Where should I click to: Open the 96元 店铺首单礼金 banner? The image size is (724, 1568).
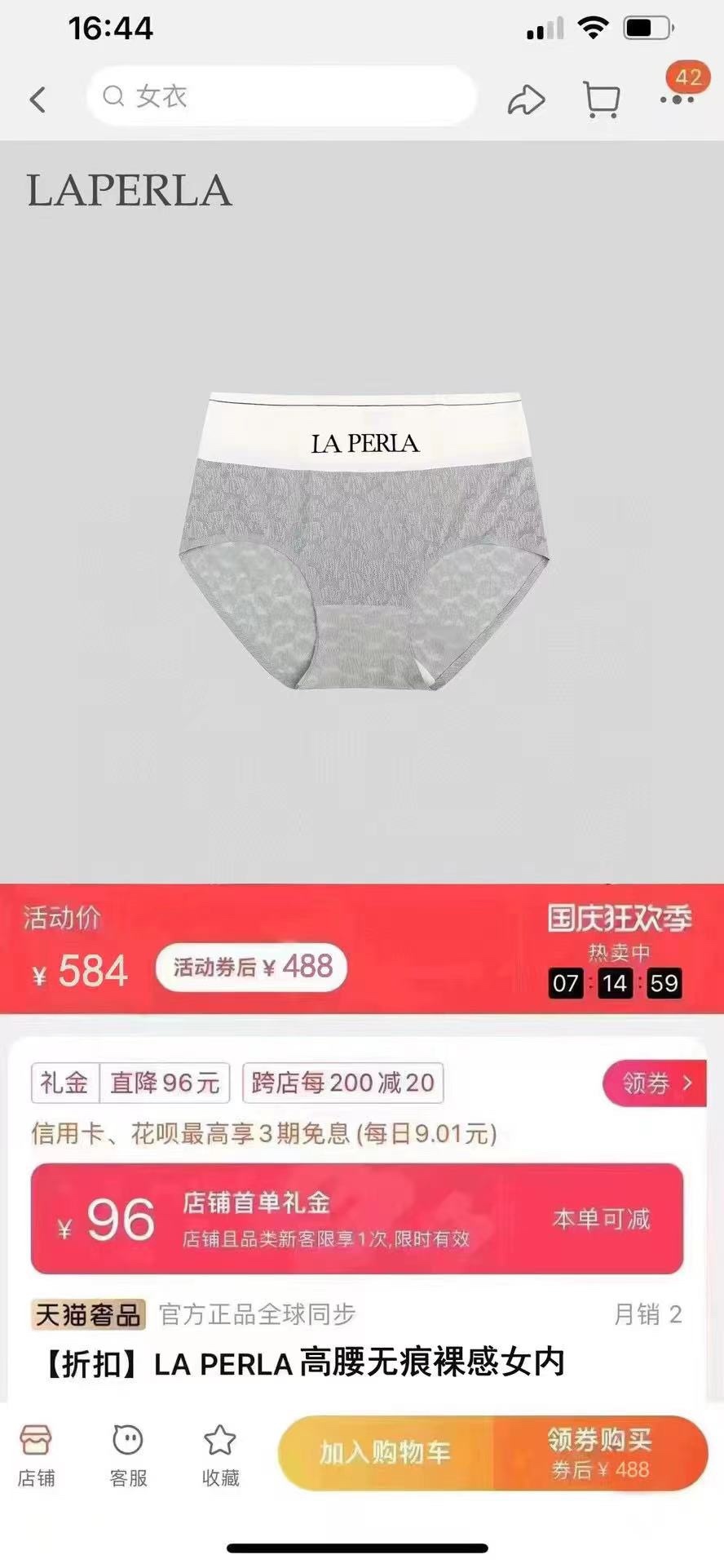pyautogui.click(x=356, y=1219)
